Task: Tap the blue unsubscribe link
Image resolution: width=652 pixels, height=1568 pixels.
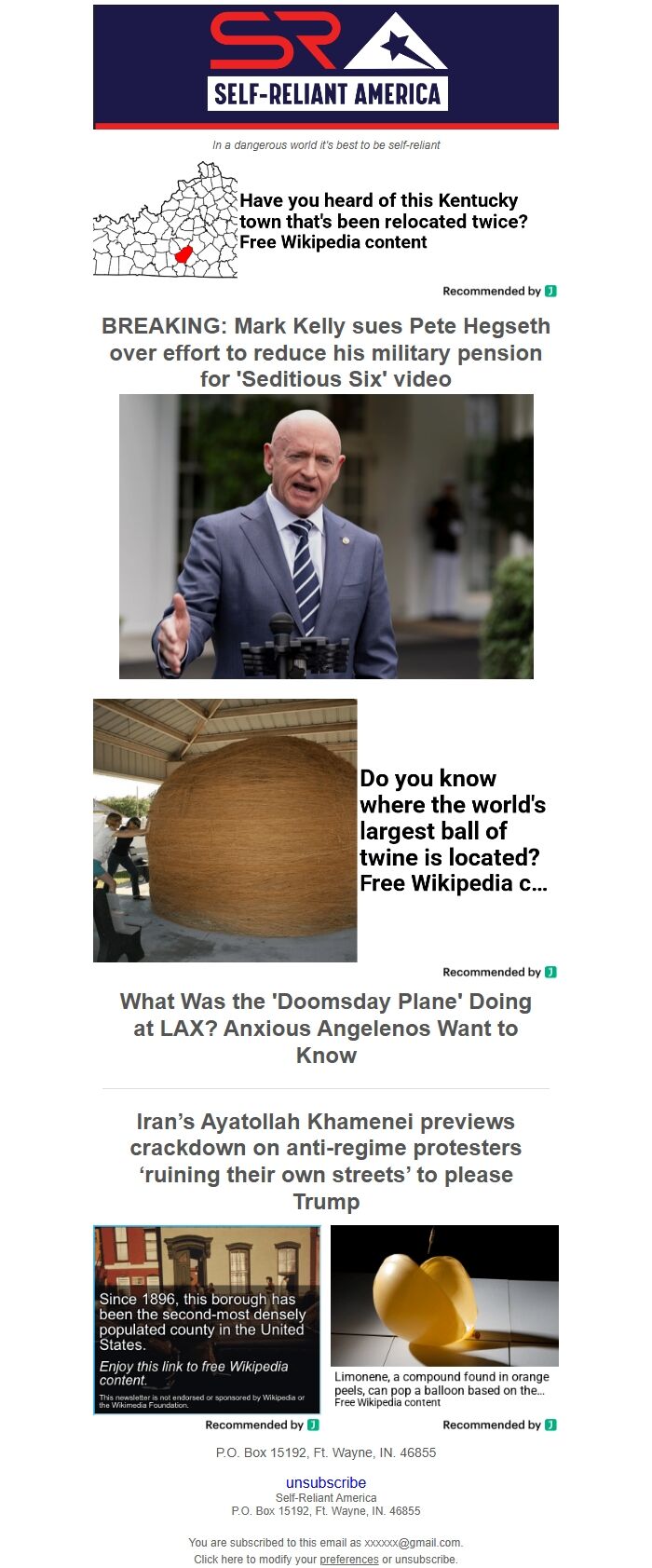Action: (326, 1482)
